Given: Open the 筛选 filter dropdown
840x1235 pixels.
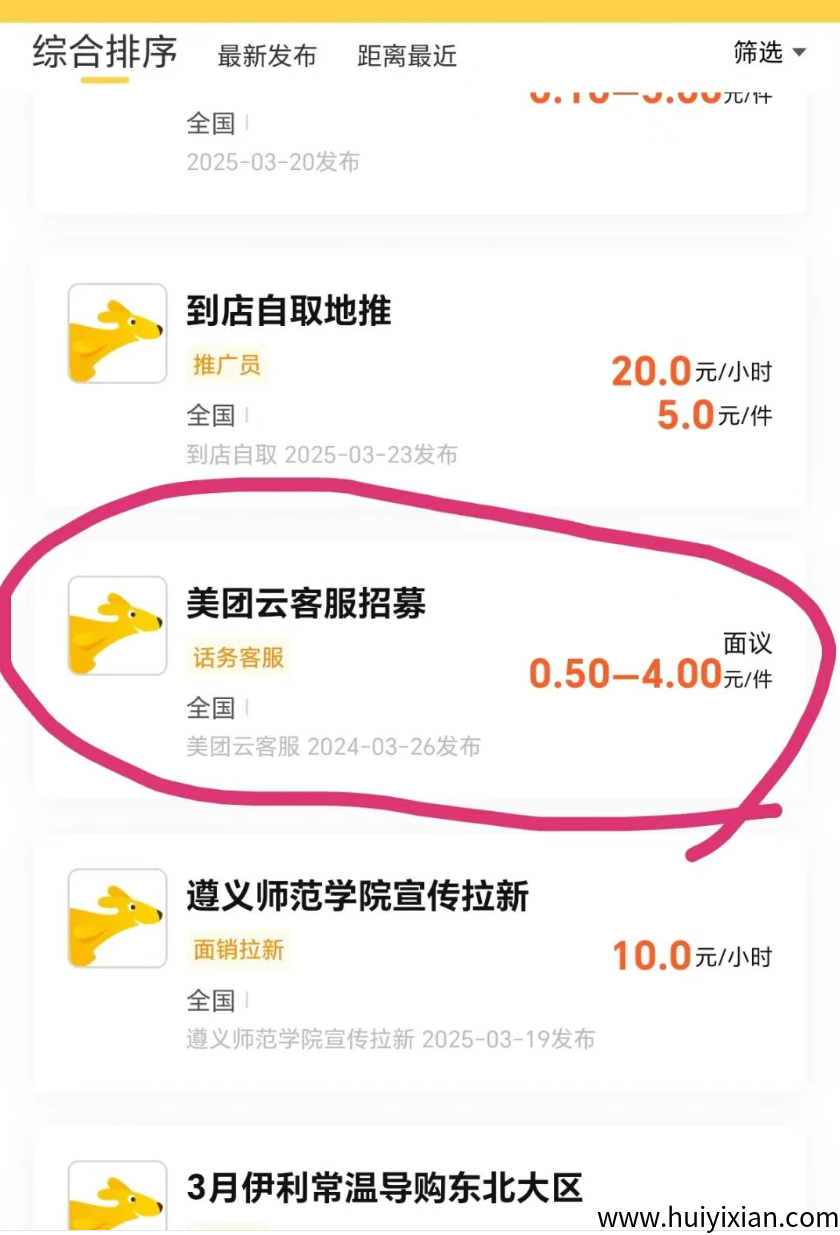Looking at the screenshot, I should coord(768,53).
